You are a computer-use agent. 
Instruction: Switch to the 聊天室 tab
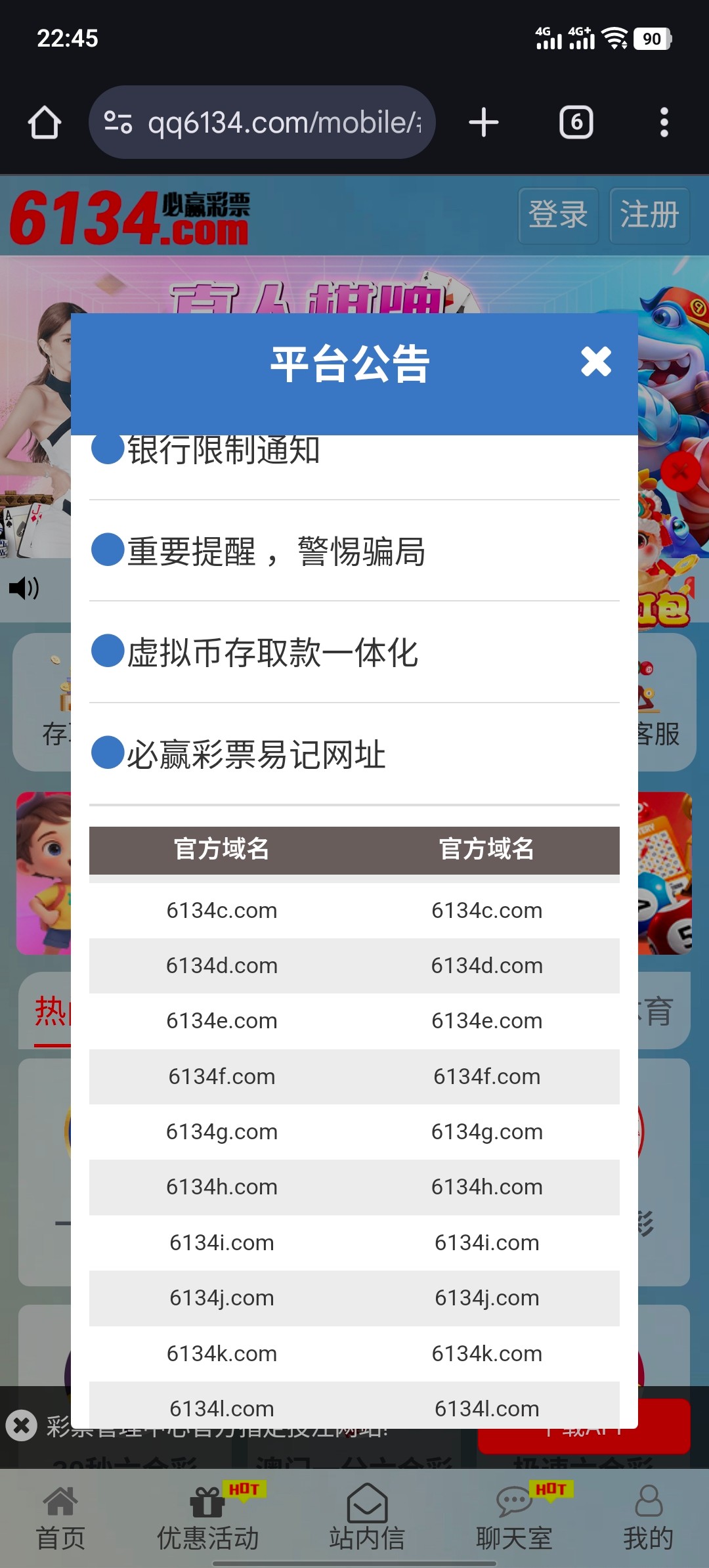(514, 1518)
